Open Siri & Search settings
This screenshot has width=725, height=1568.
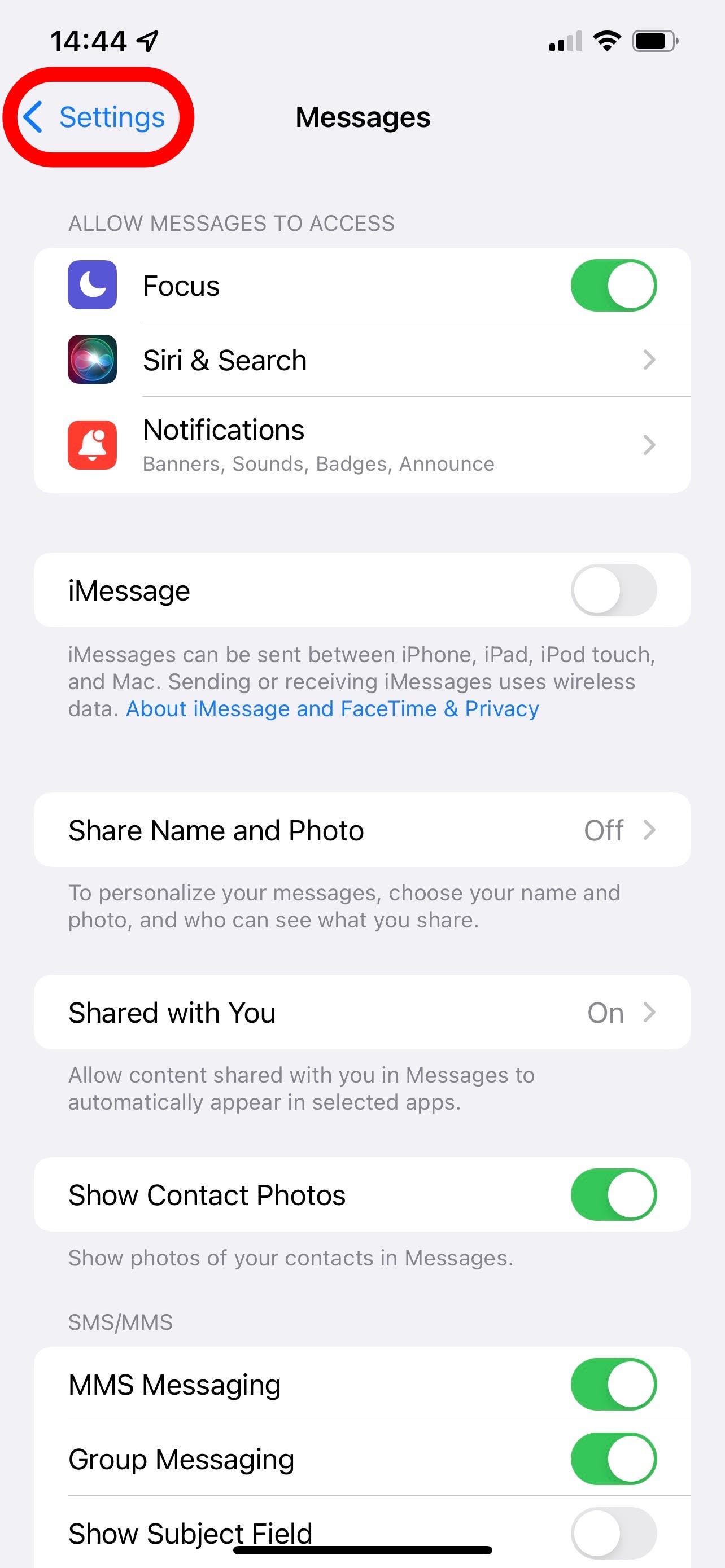(362, 360)
